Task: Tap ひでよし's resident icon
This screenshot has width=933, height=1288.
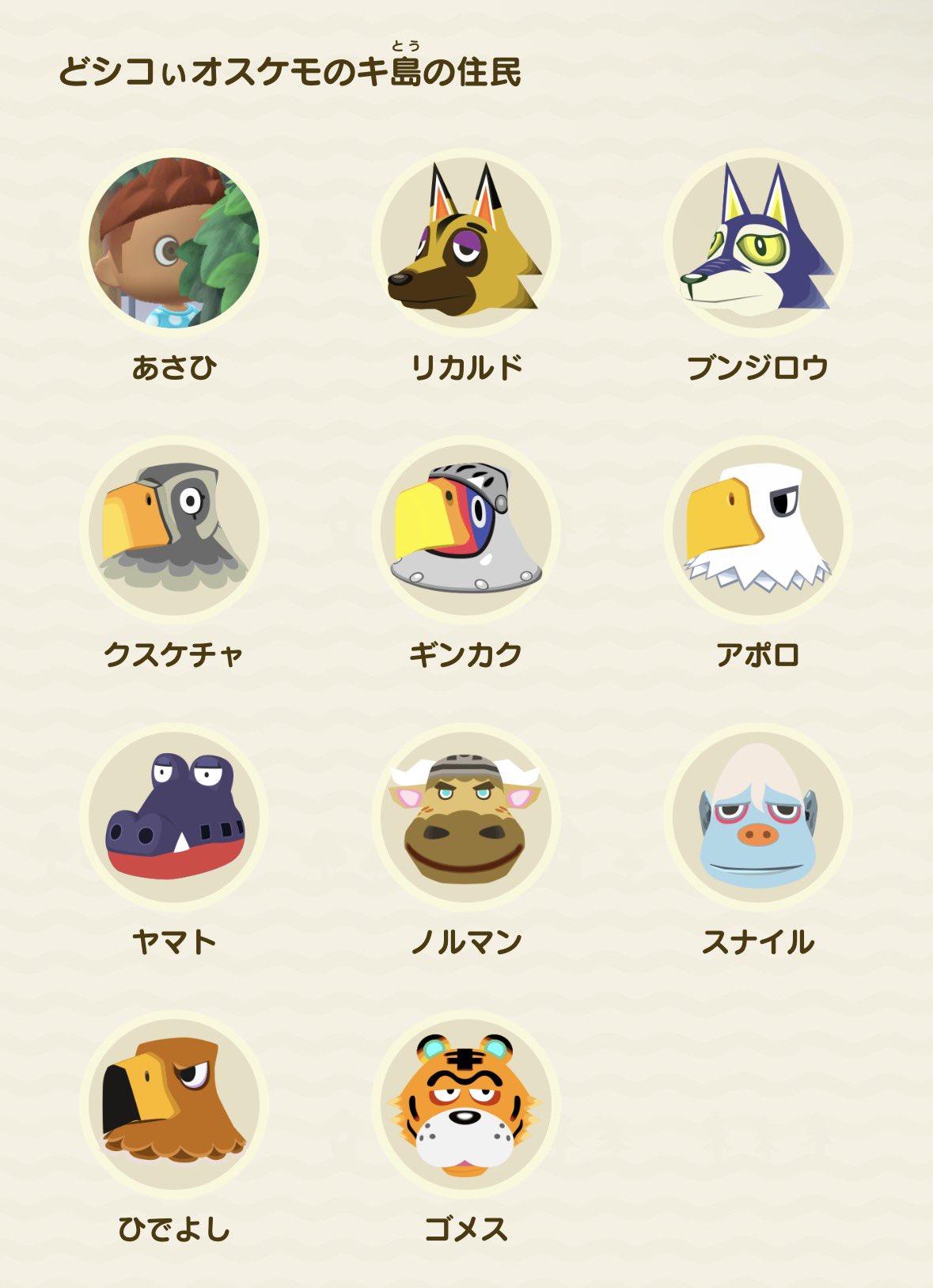Action: pos(173,1103)
